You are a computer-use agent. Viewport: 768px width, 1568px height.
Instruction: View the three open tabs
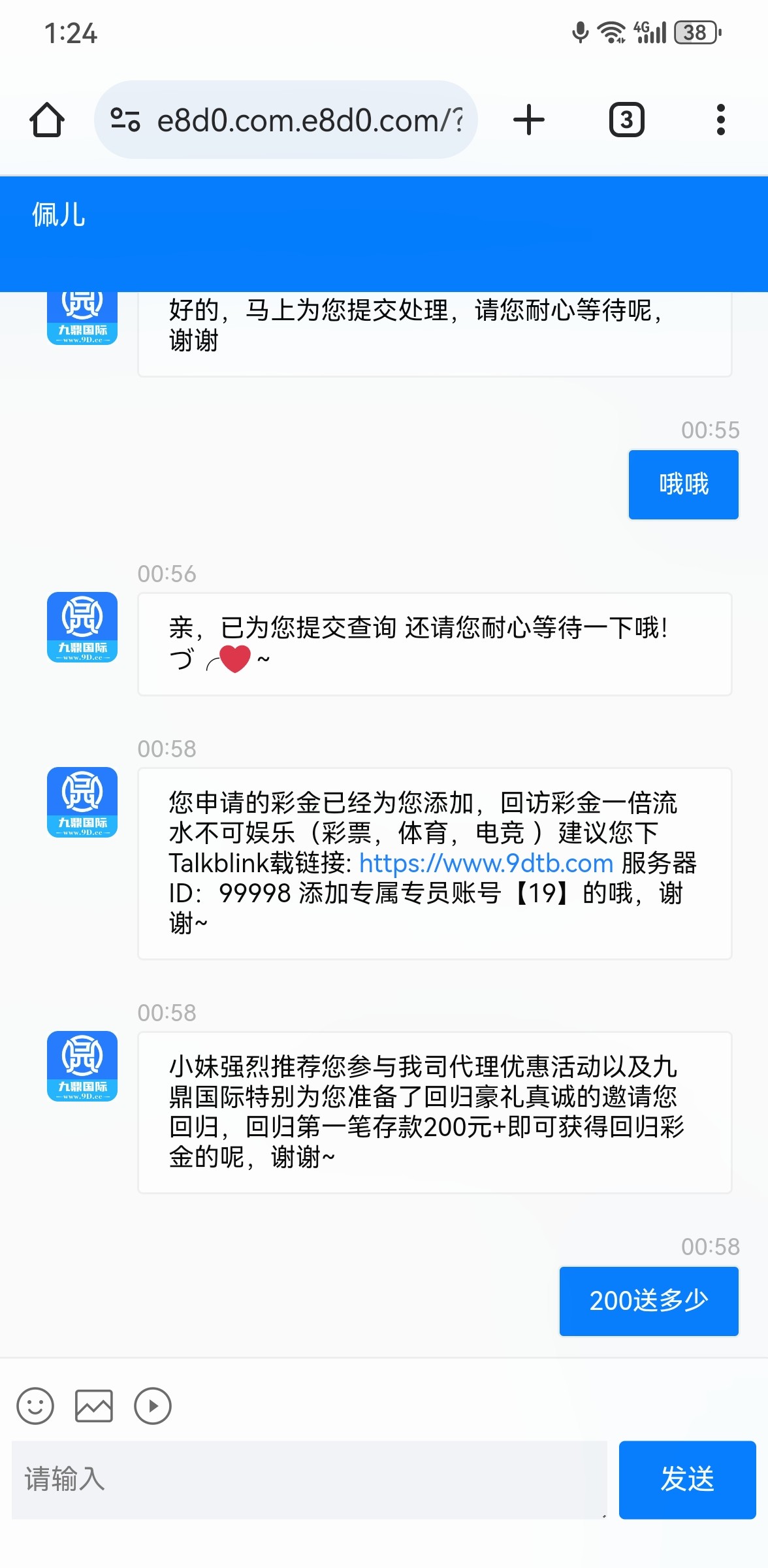coord(626,120)
